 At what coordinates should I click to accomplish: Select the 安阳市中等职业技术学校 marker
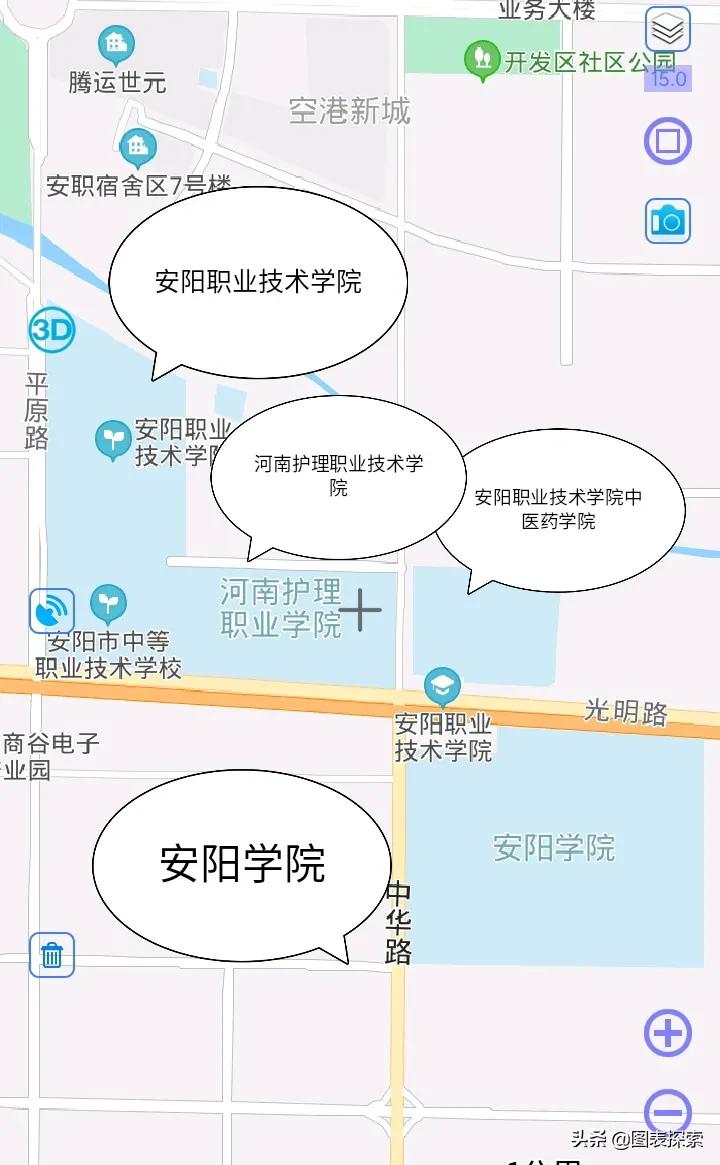pos(108,603)
